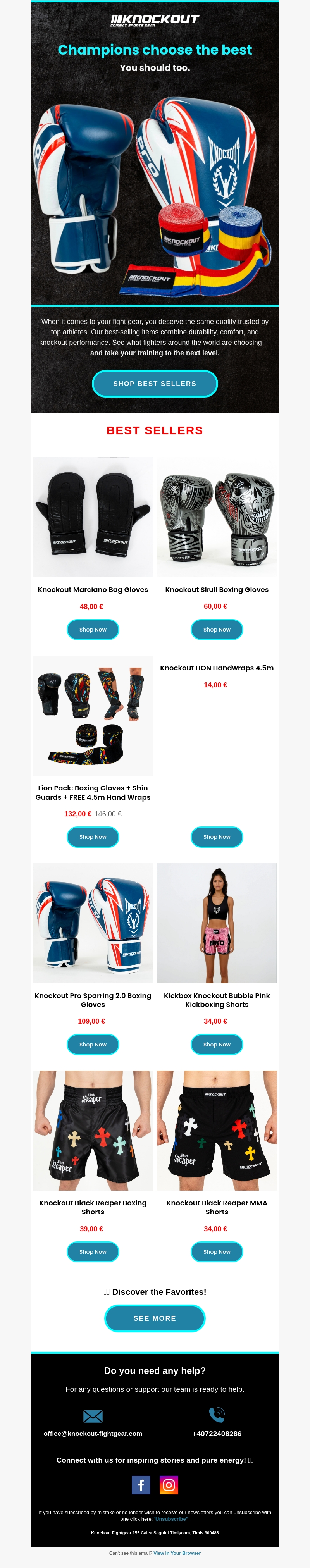Shop Now for the Lion Pack bundle

click(x=93, y=837)
